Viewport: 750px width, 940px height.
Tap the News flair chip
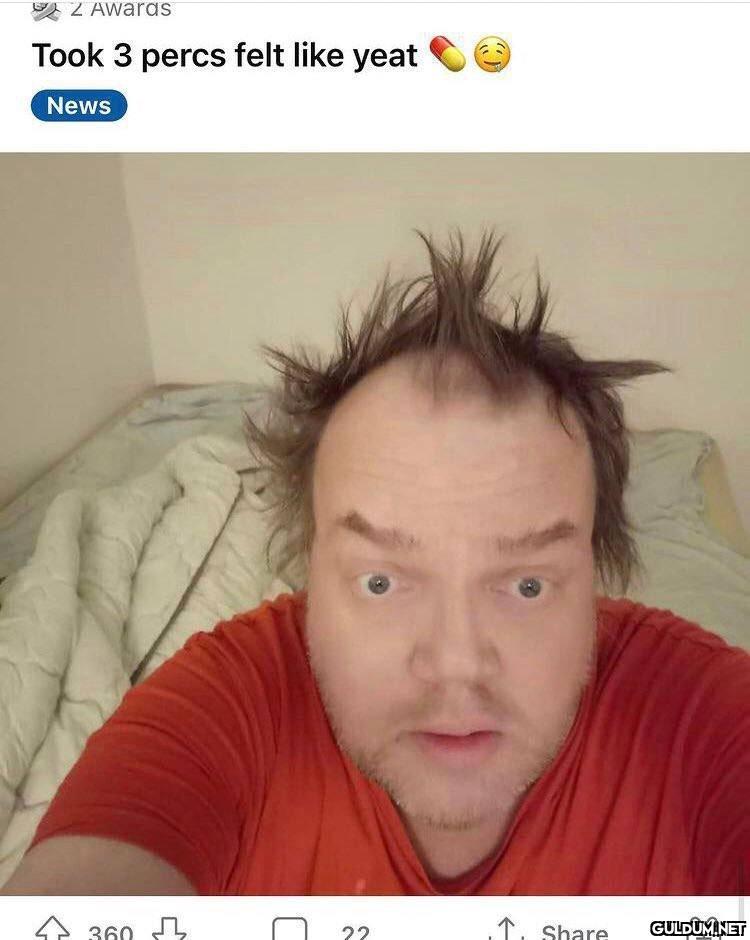[79, 106]
